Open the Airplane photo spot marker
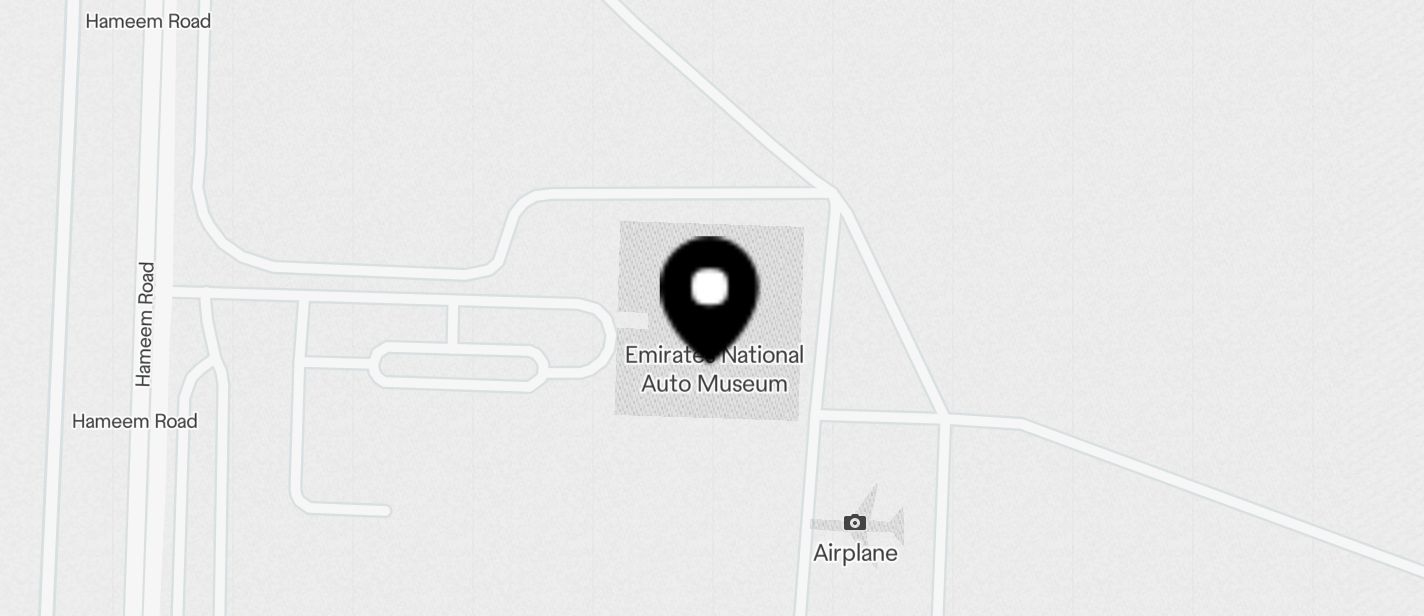The width and height of the screenshot is (1424, 616). [854, 522]
